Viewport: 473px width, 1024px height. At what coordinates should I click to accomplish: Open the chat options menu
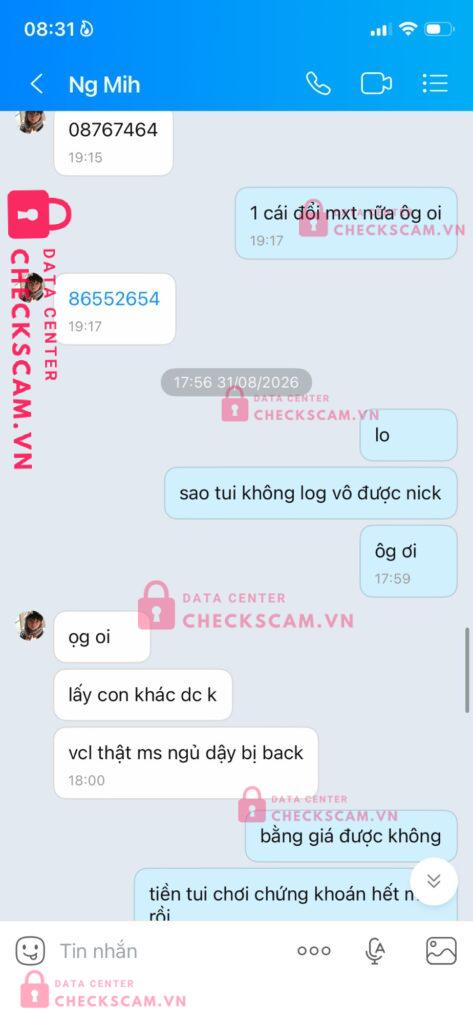pyautogui.click(x=434, y=84)
